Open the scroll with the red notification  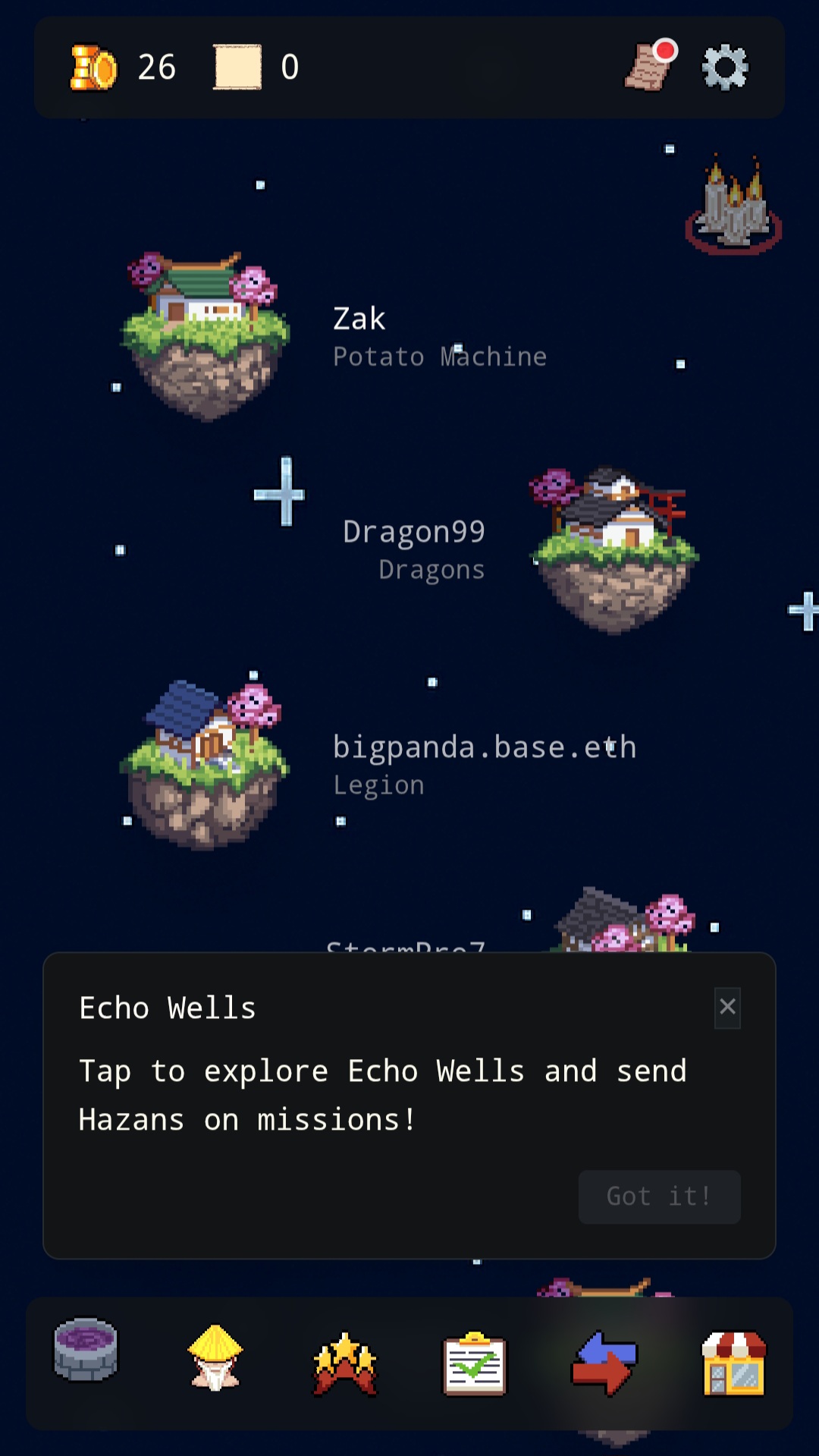[x=649, y=66]
